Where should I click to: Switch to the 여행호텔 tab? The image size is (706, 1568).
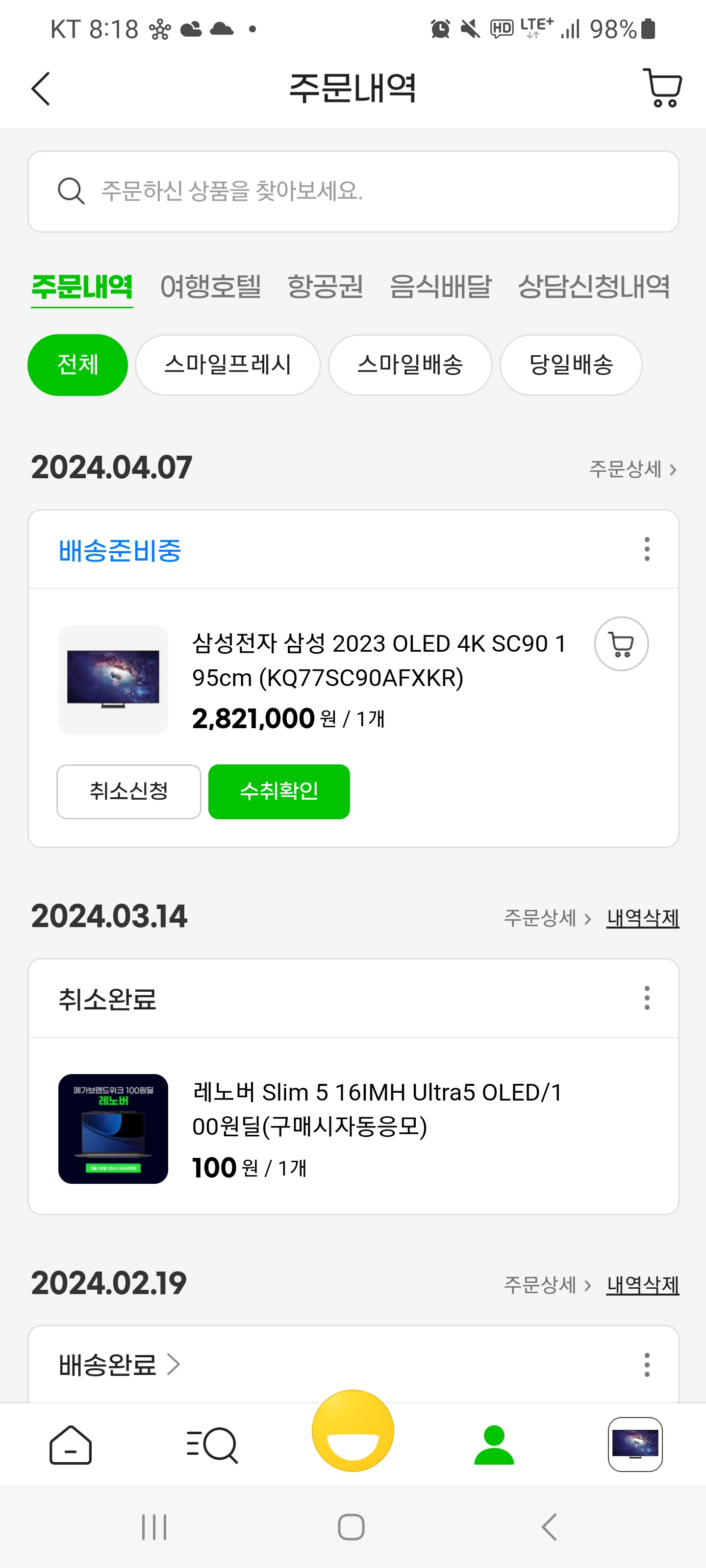[x=210, y=287]
